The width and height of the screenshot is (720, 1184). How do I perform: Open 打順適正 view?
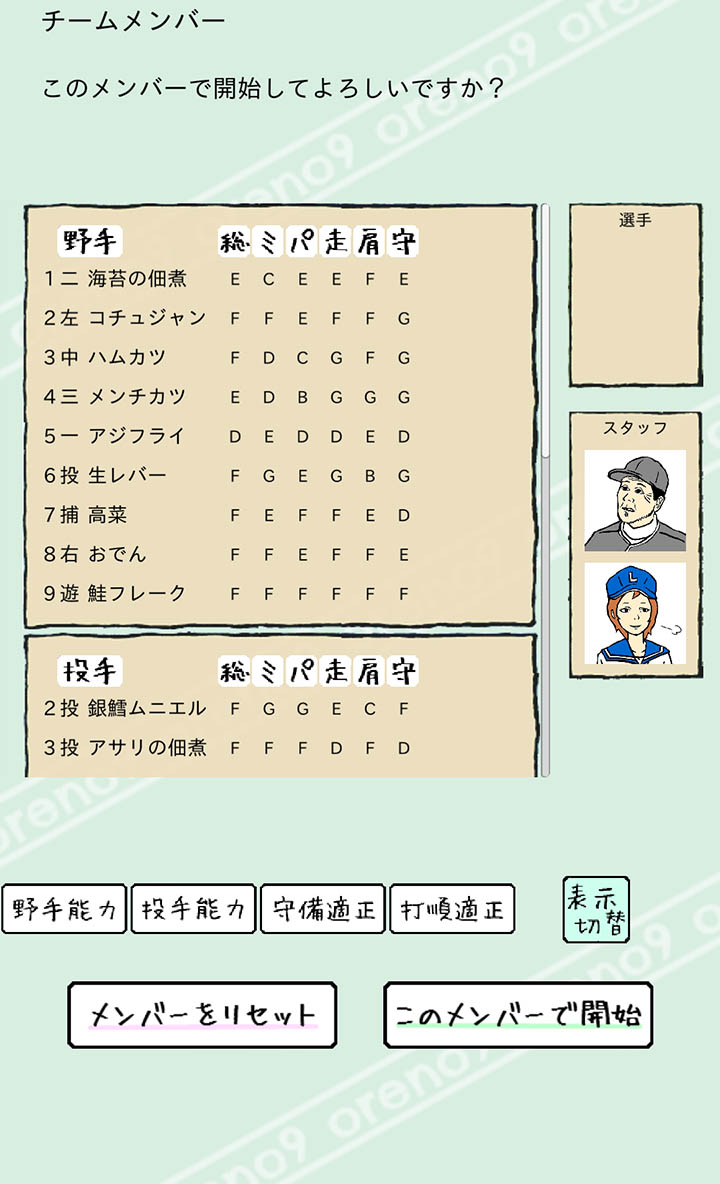click(452, 909)
